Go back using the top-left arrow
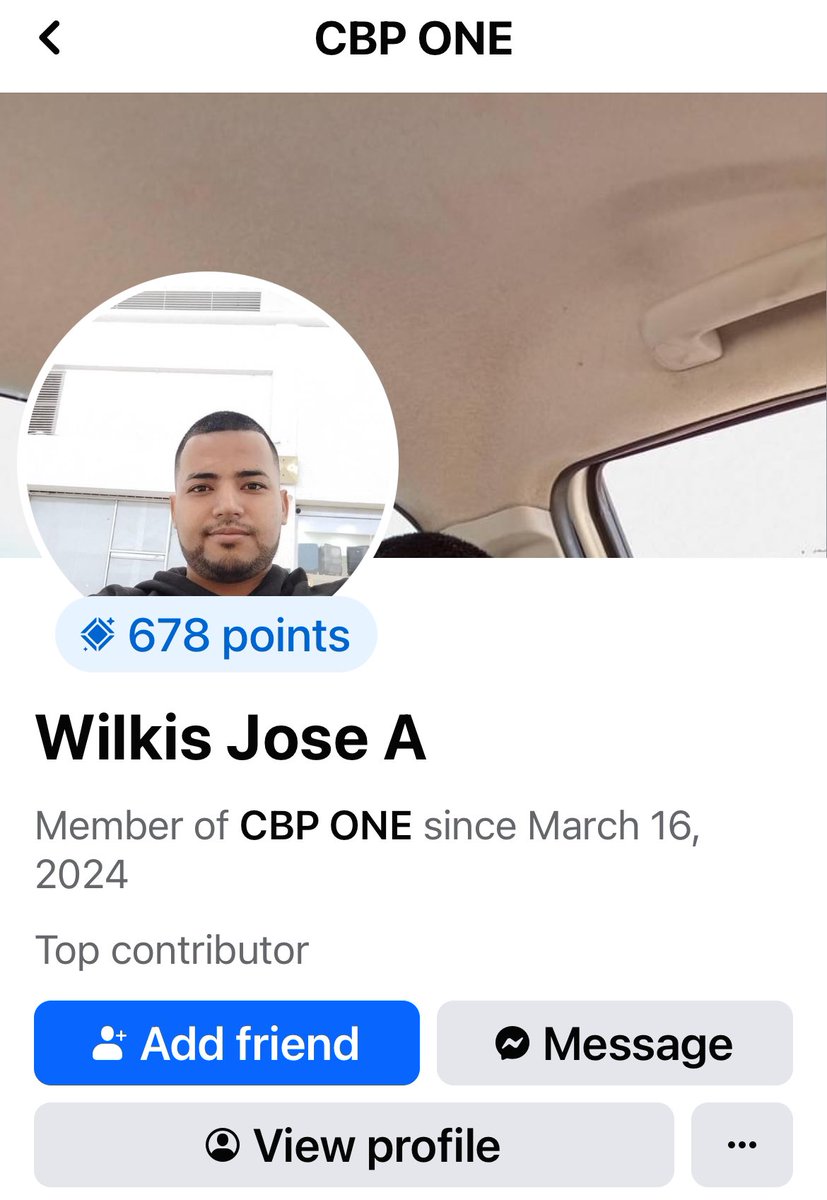 50,40
